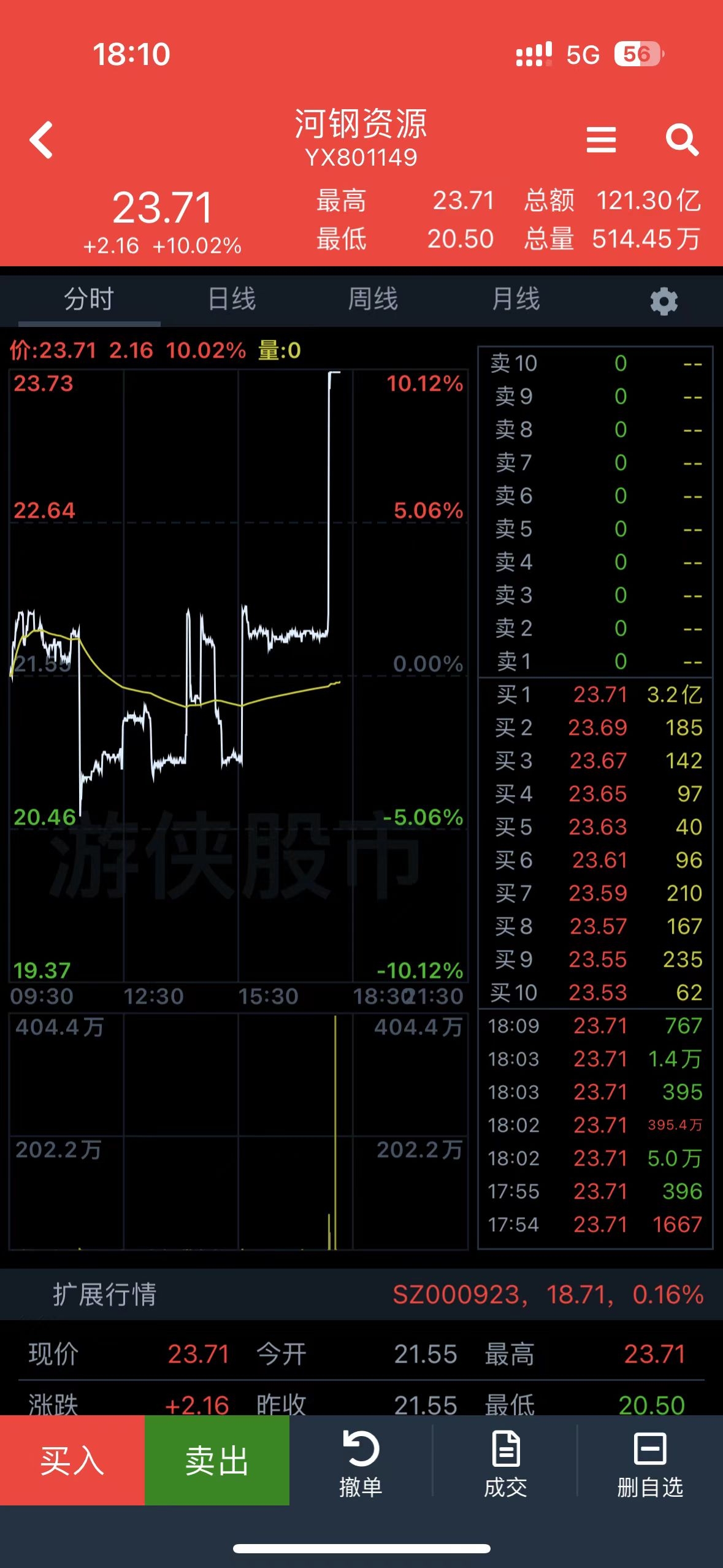Switch to the 分时 chart tab
Viewport: 723px width, 1568px height.
pyautogui.click(x=90, y=299)
